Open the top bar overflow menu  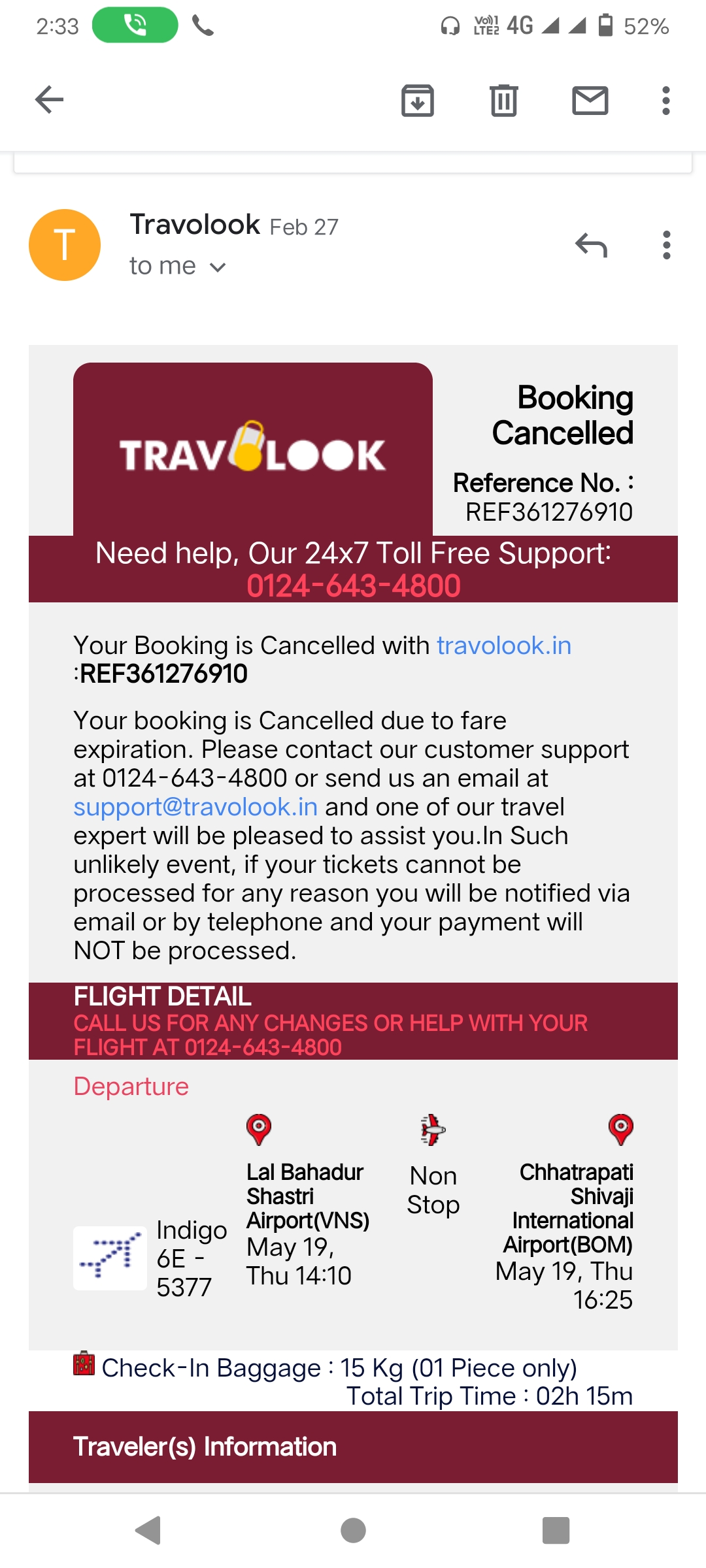(x=665, y=101)
